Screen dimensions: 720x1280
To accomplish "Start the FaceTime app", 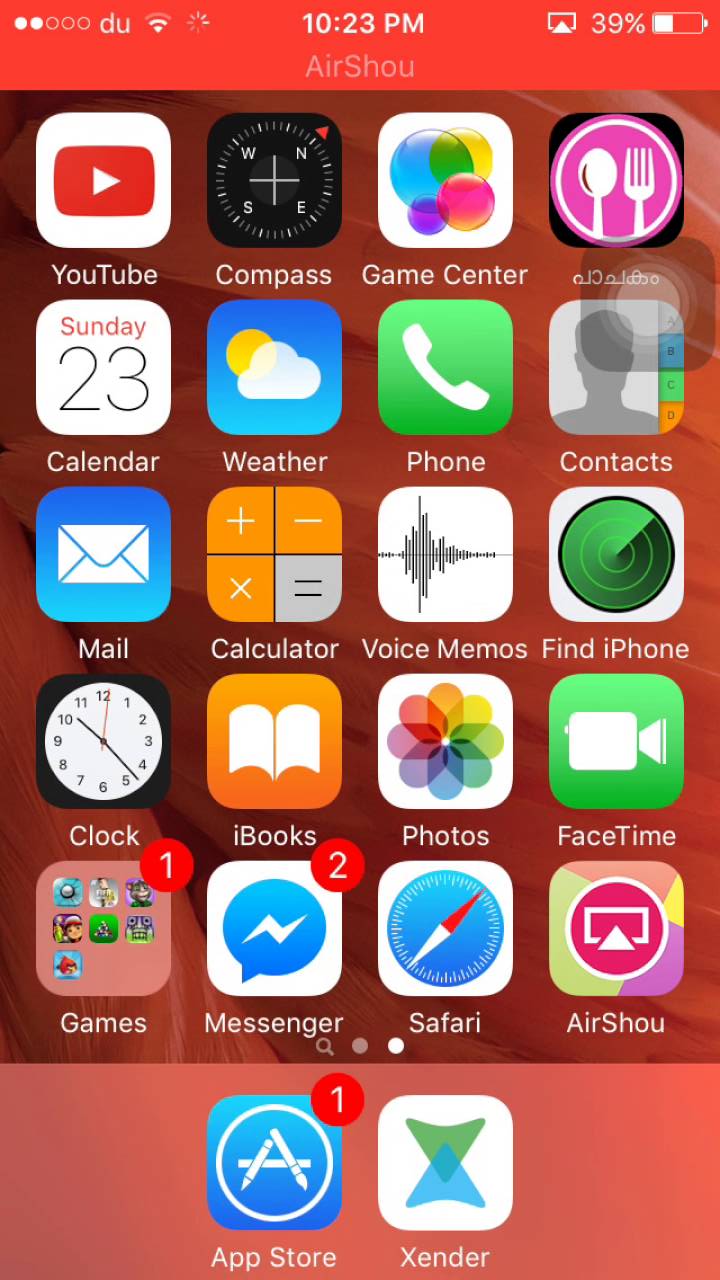I will (x=616, y=742).
